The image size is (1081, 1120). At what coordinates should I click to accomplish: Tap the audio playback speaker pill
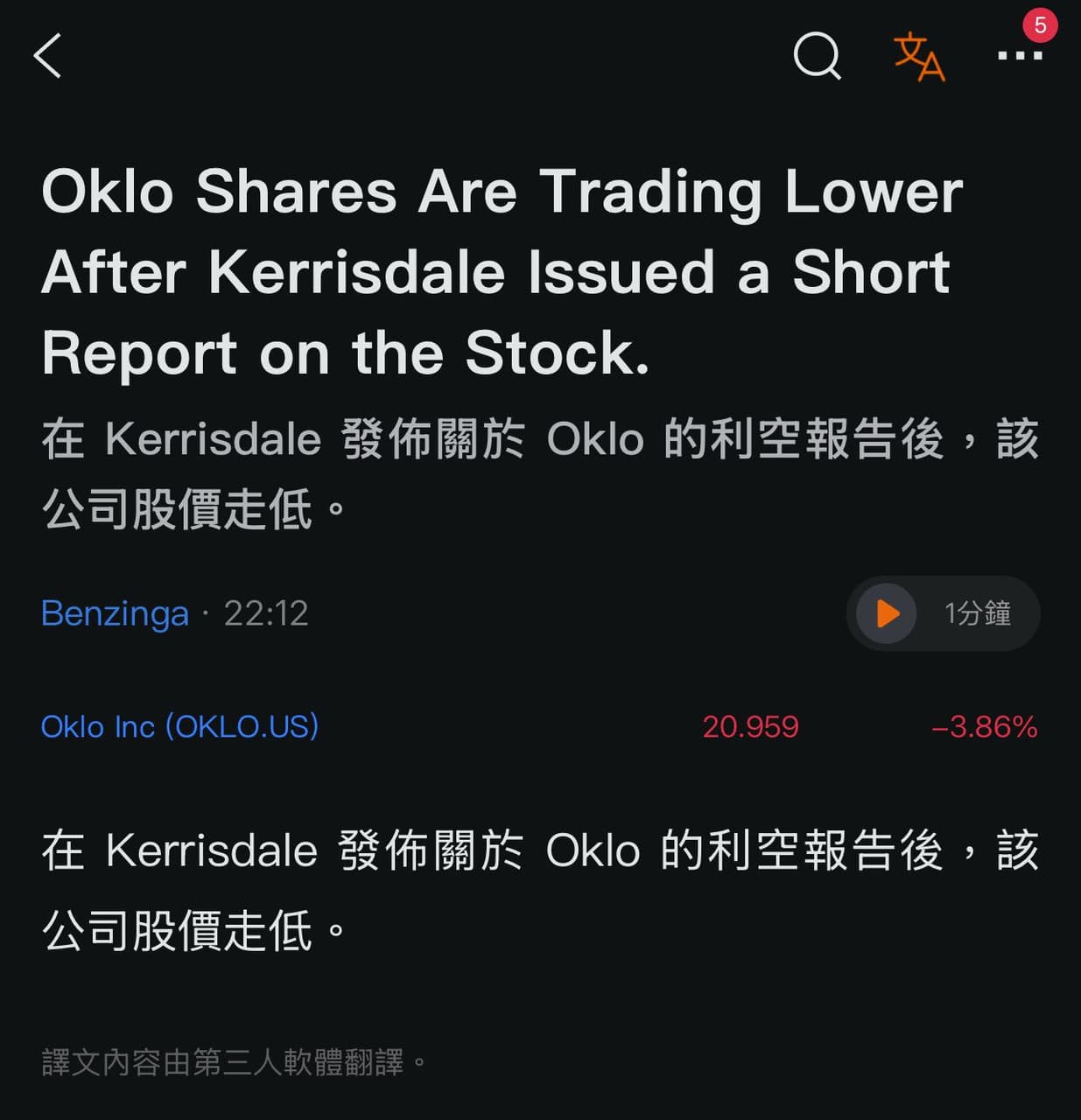click(944, 613)
